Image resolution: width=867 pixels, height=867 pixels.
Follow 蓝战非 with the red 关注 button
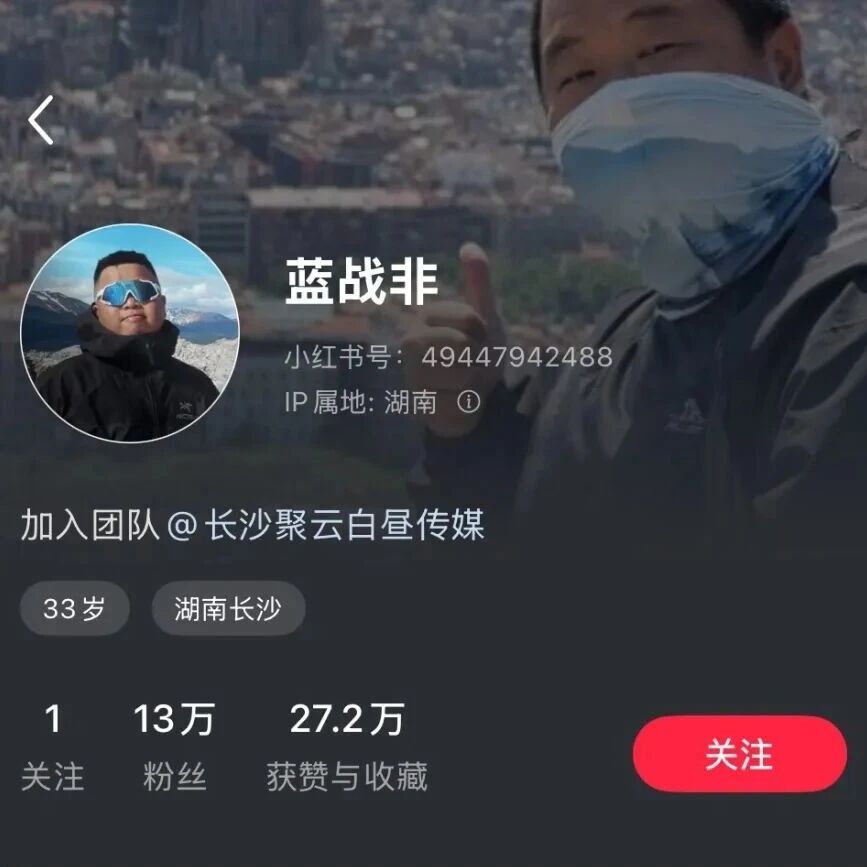point(739,754)
